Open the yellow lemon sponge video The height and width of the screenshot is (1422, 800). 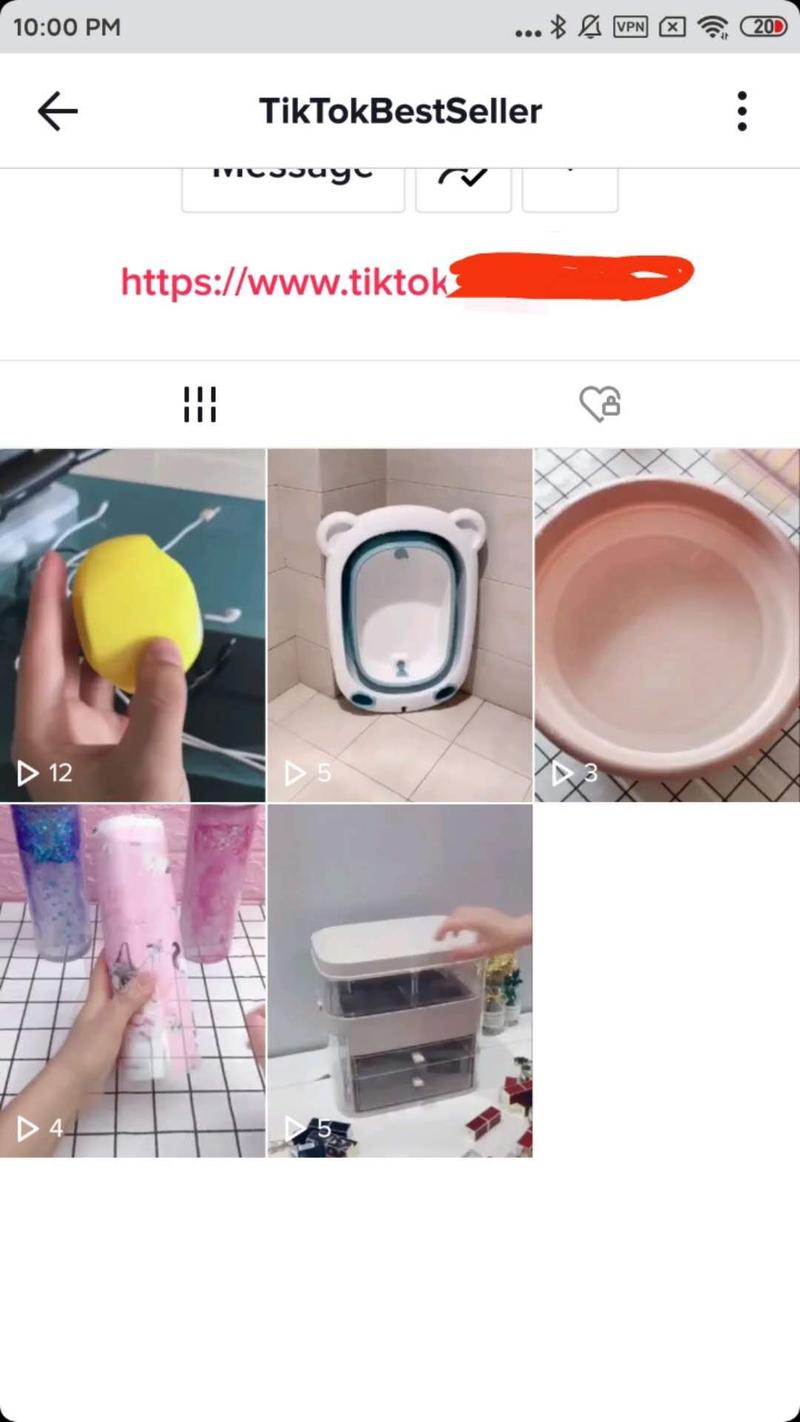click(x=132, y=625)
